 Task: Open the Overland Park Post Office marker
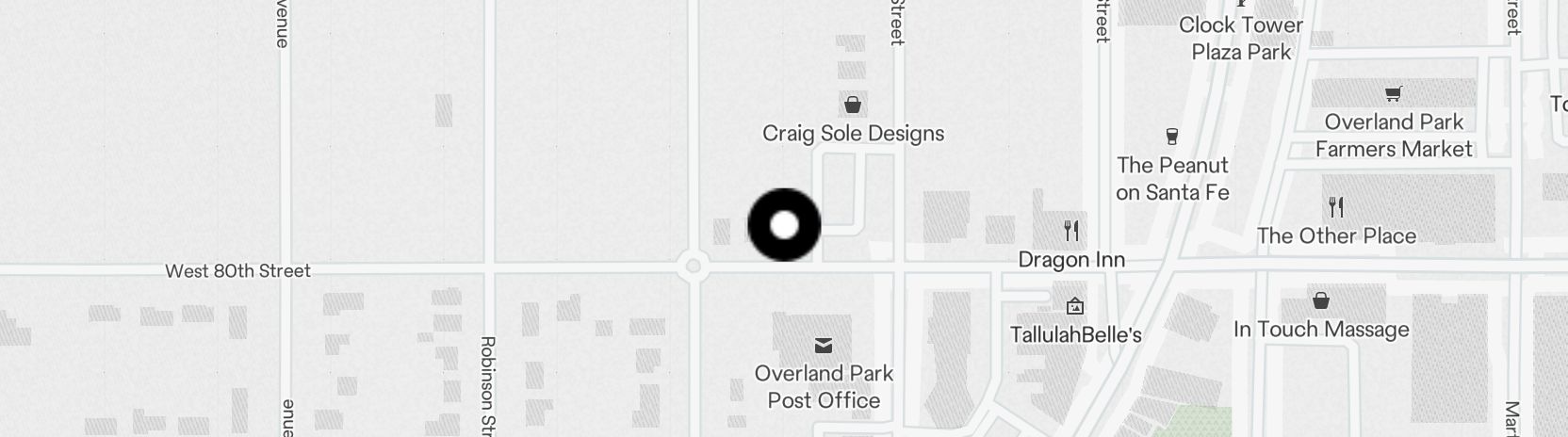824,346
